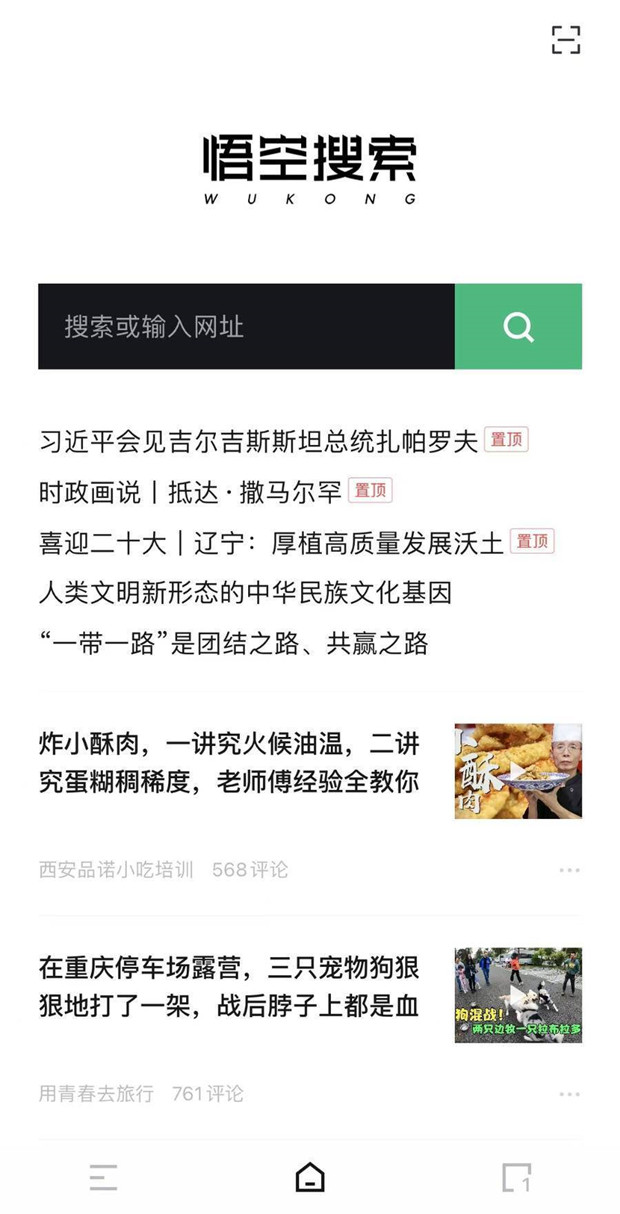Open headline “一带一路”是团结之路、共赢之路

point(233,644)
